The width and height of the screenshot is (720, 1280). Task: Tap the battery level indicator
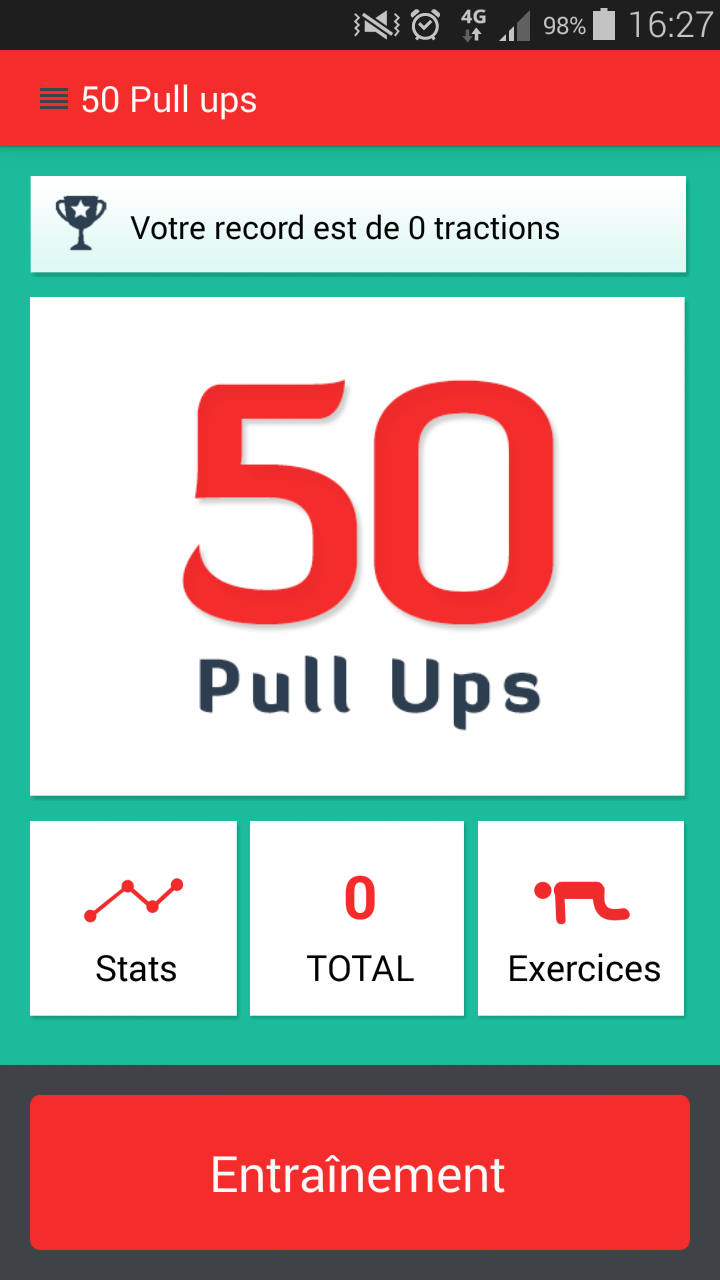pos(606,25)
